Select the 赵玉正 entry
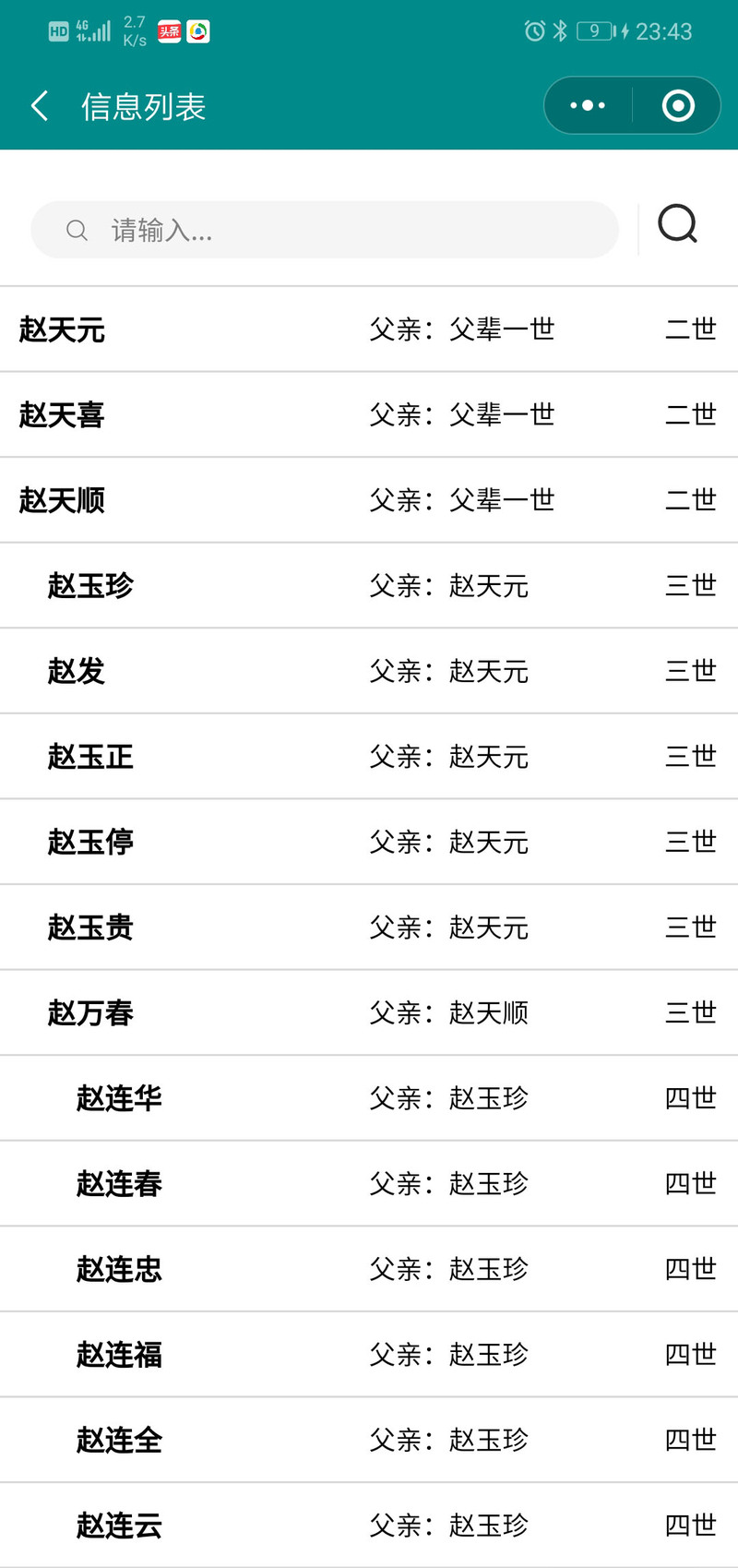 click(369, 757)
